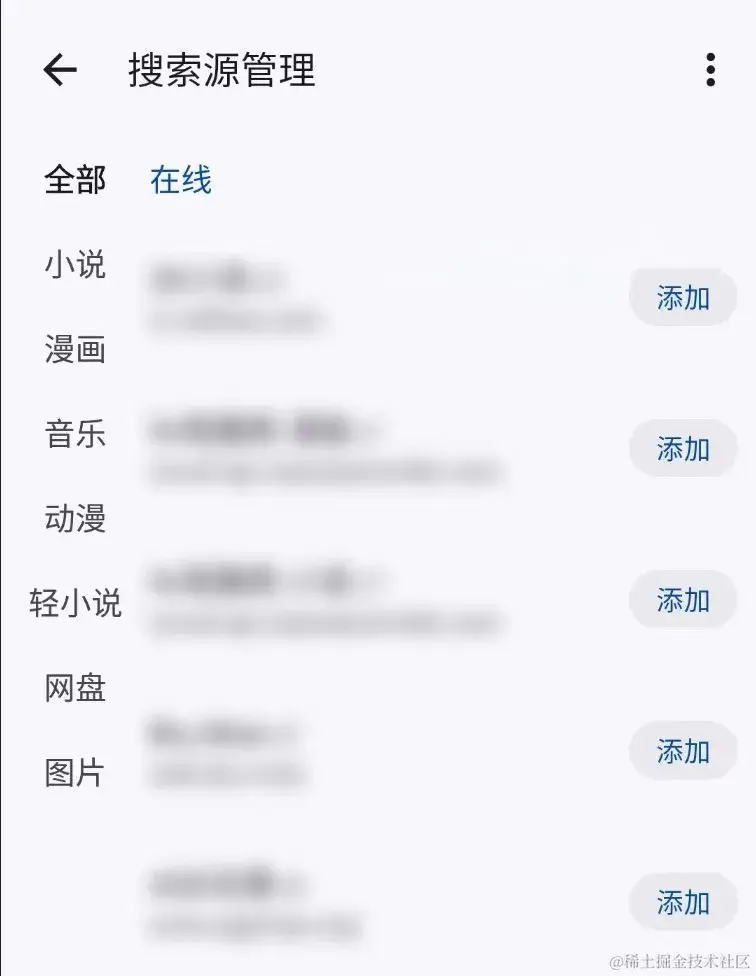Tap 添加 on the bottommost source
This screenshot has height=976, width=756.
683,903
